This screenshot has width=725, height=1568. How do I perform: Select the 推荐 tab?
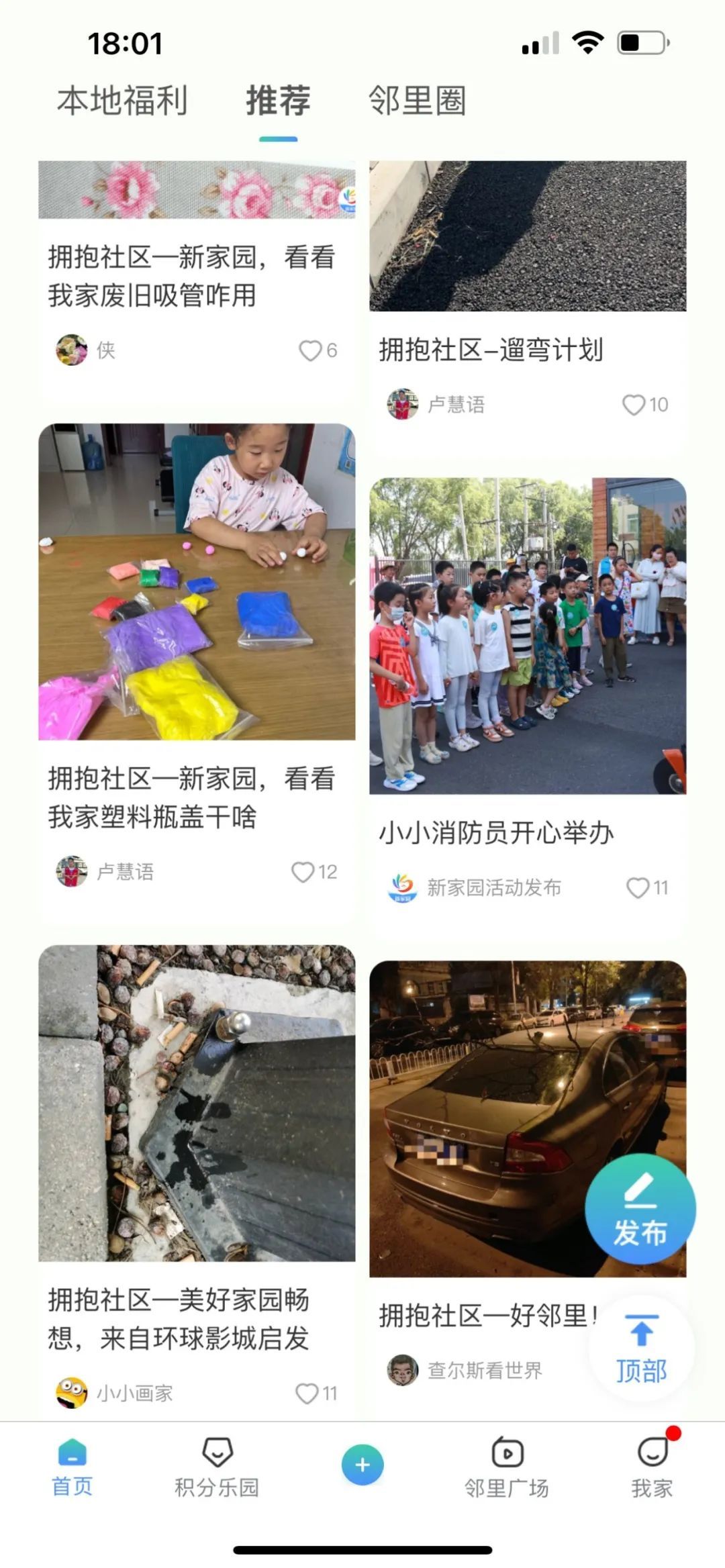click(278, 101)
